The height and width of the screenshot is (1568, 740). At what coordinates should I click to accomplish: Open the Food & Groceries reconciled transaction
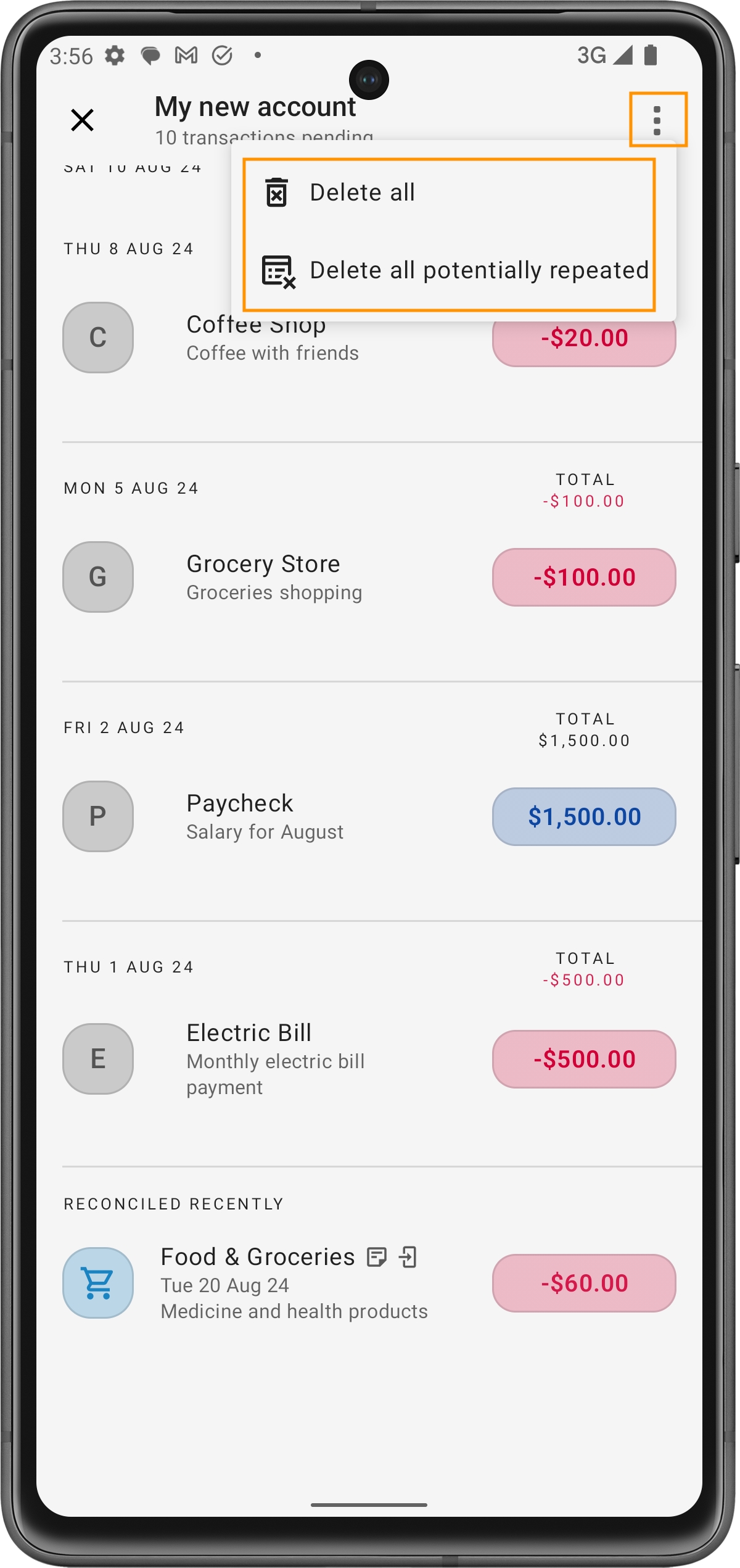click(x=369, y=1283)
